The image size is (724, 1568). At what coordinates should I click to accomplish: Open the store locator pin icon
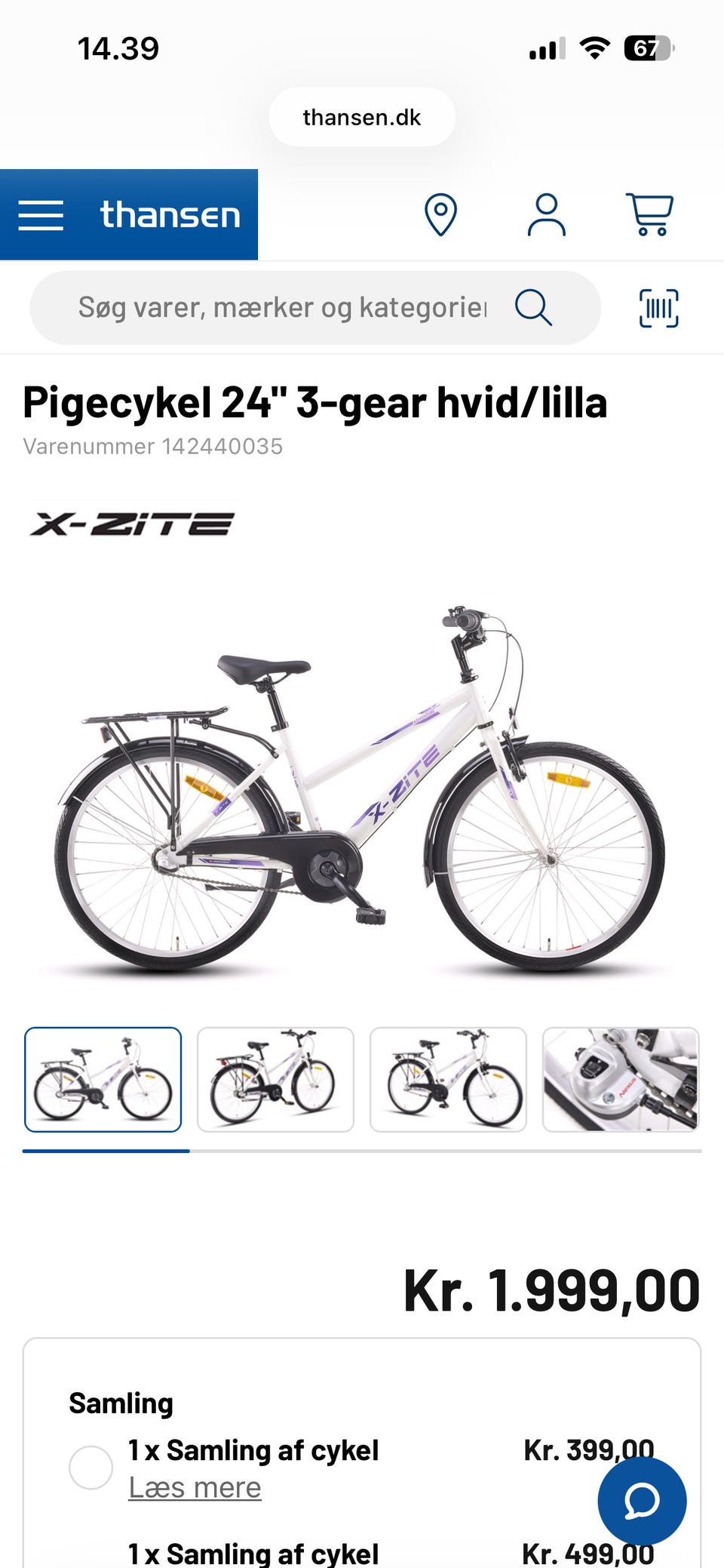[440, 215]
